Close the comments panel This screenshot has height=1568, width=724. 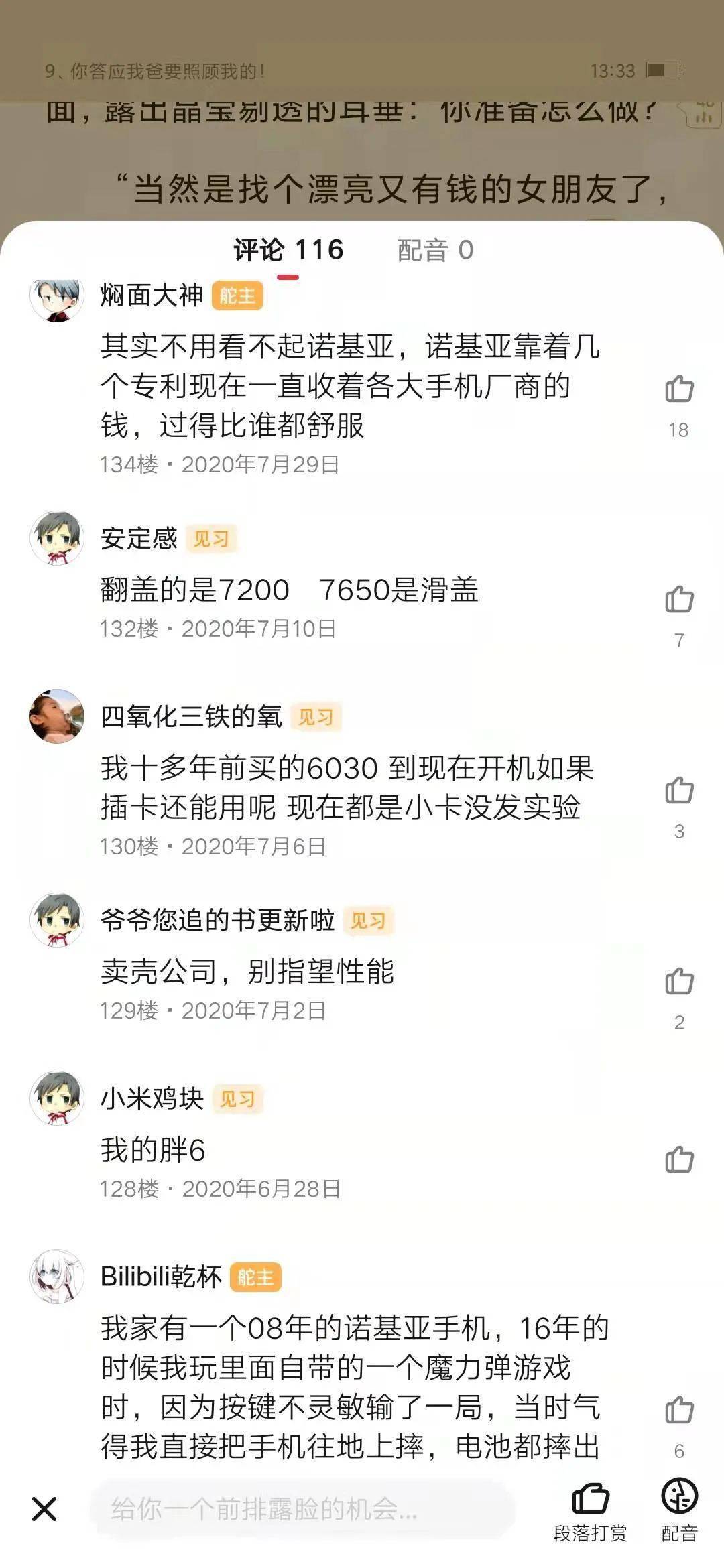44,1509
